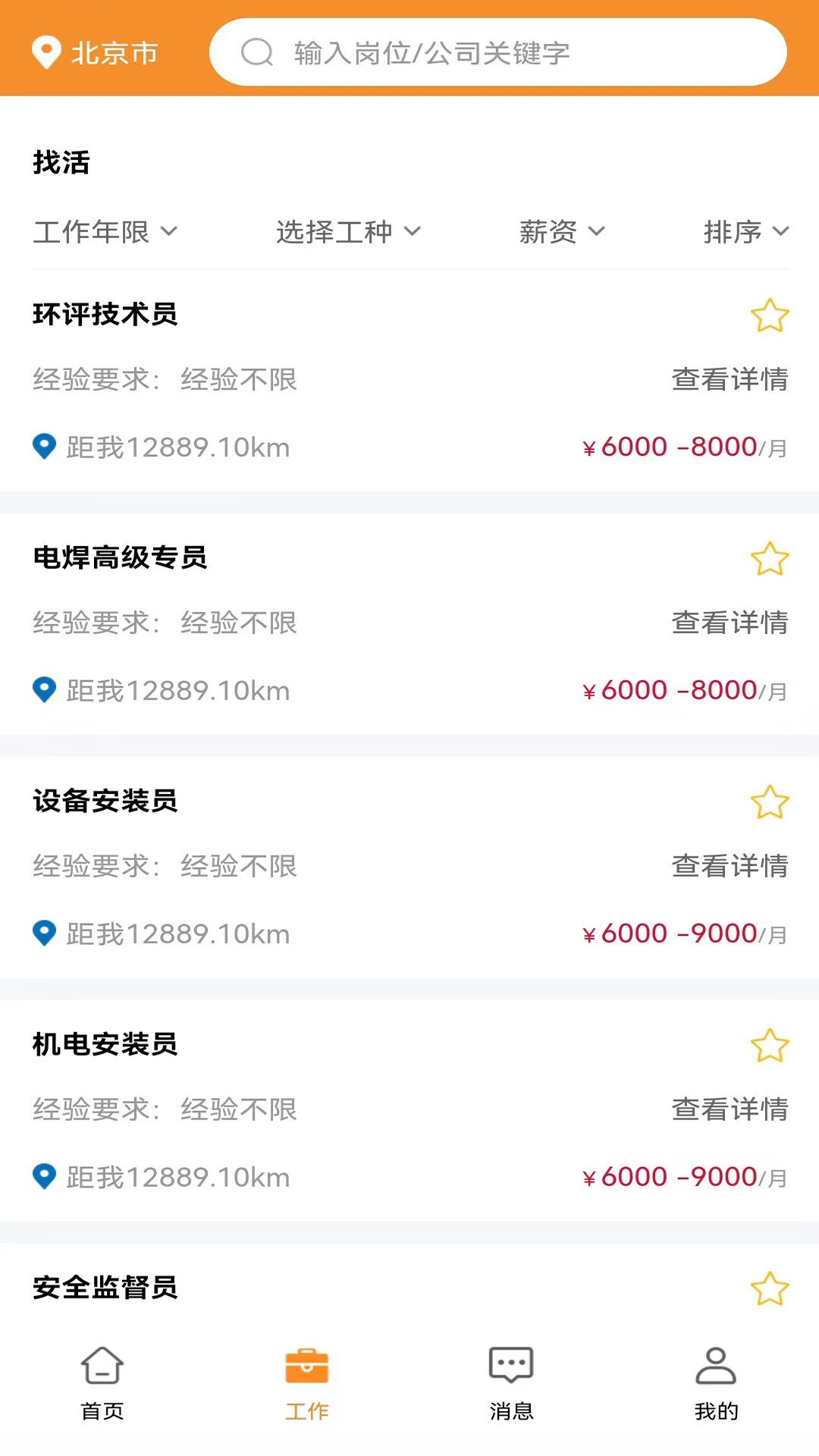Open 查看详情 for 电焊高级专员
Viewport: 819px width, 1456px height.
click(730, 623)
